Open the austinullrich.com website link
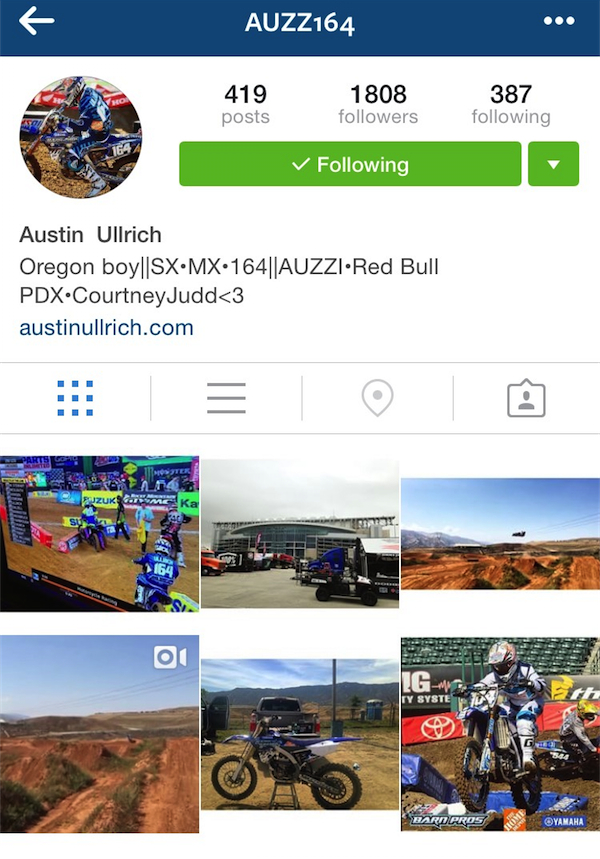Image resolution: width=600 pixels, height=859 pixels. point(106,327)
